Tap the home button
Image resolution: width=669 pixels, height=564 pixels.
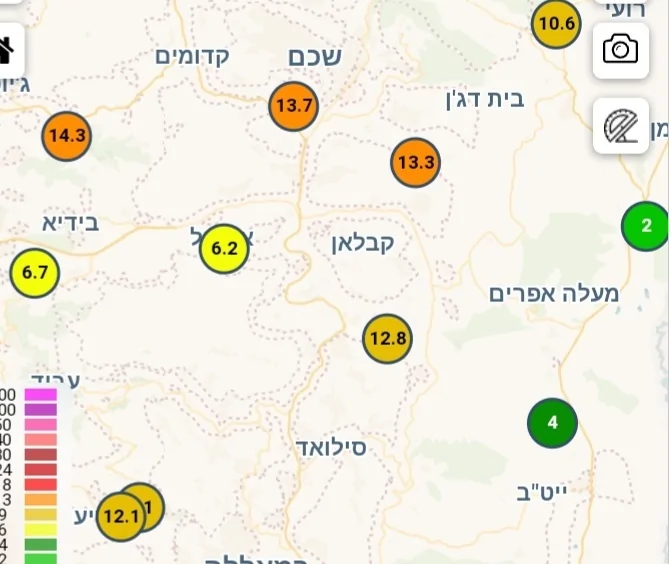tap(6, 49)
